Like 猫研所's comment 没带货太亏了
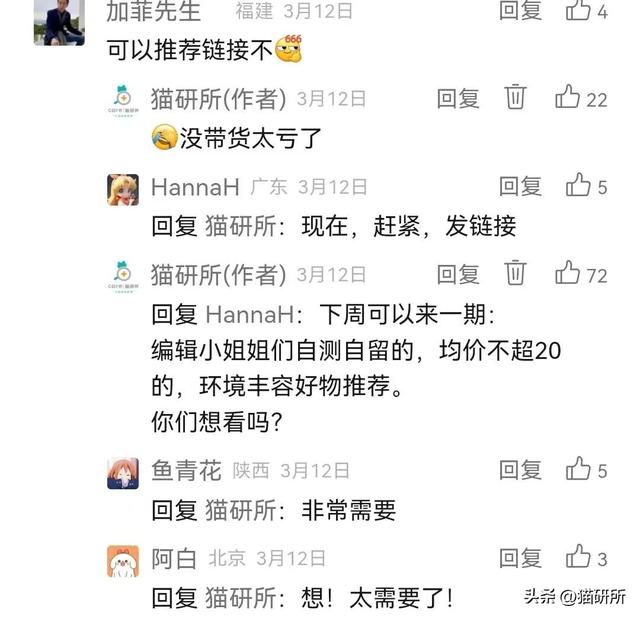Viewport: 640px width, 619px height. pos(568,98)
